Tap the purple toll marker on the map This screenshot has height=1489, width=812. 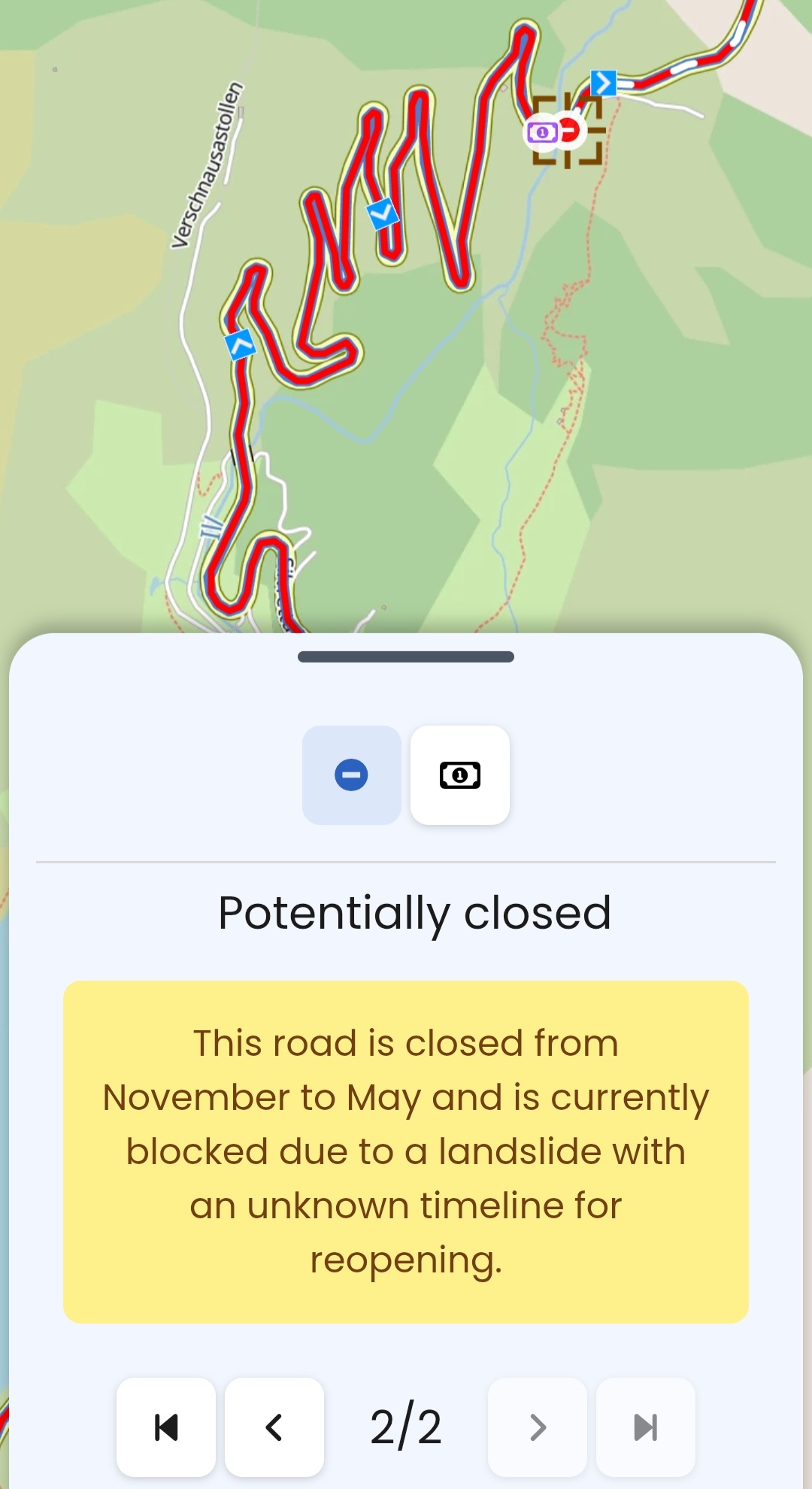click(x=541, y=133)
